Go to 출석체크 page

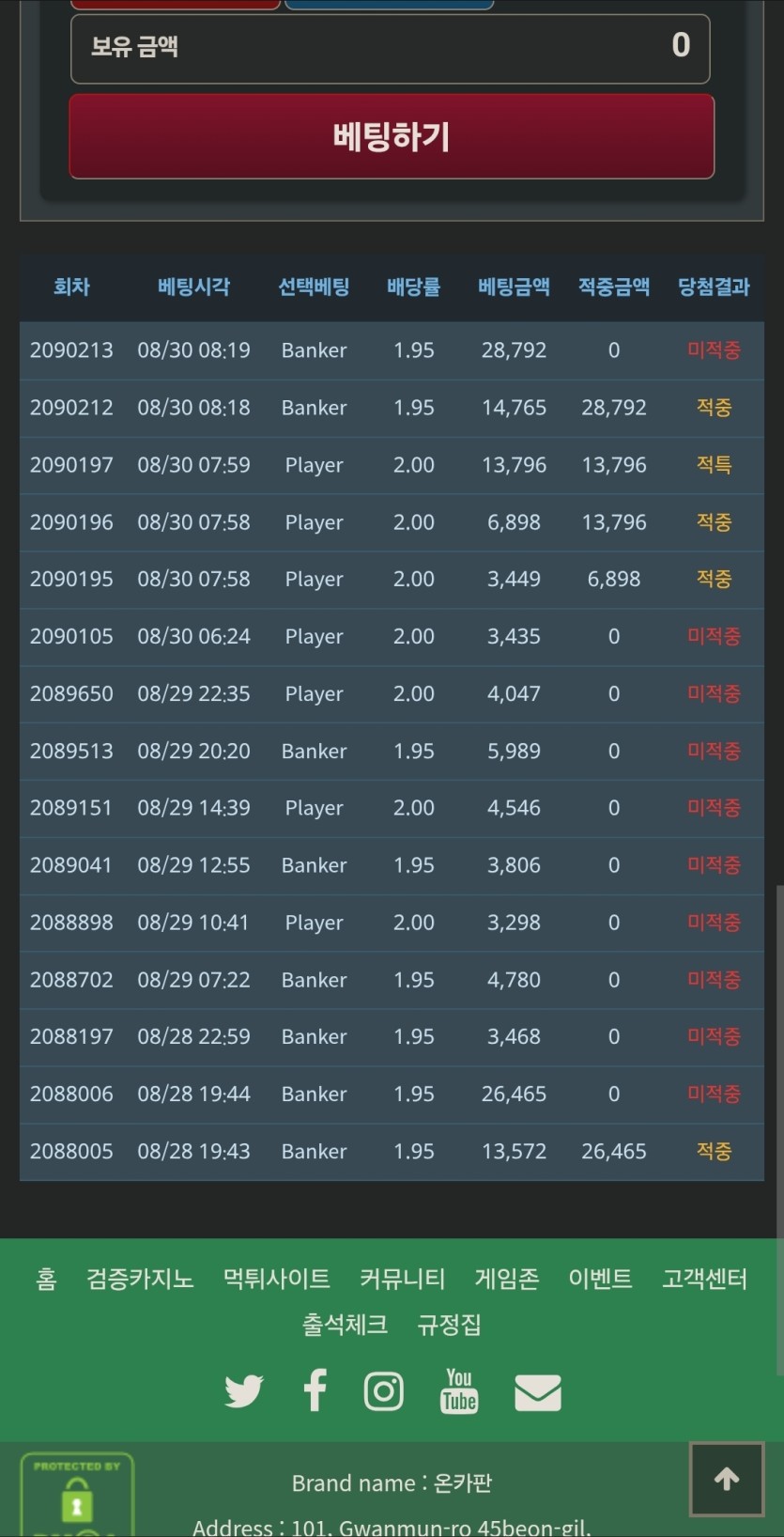pos(345,1325)
